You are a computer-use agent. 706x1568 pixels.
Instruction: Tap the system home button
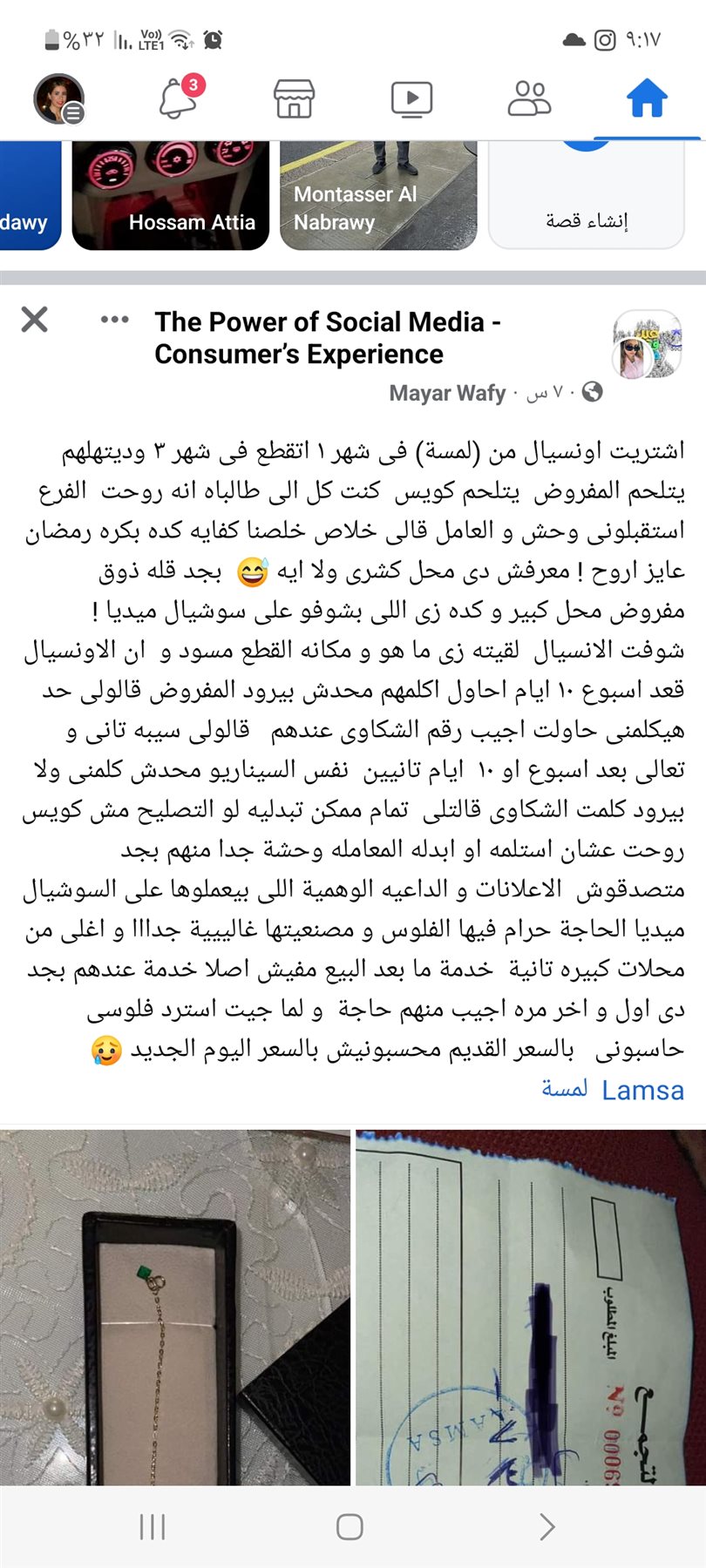[x=350, y=1526]
